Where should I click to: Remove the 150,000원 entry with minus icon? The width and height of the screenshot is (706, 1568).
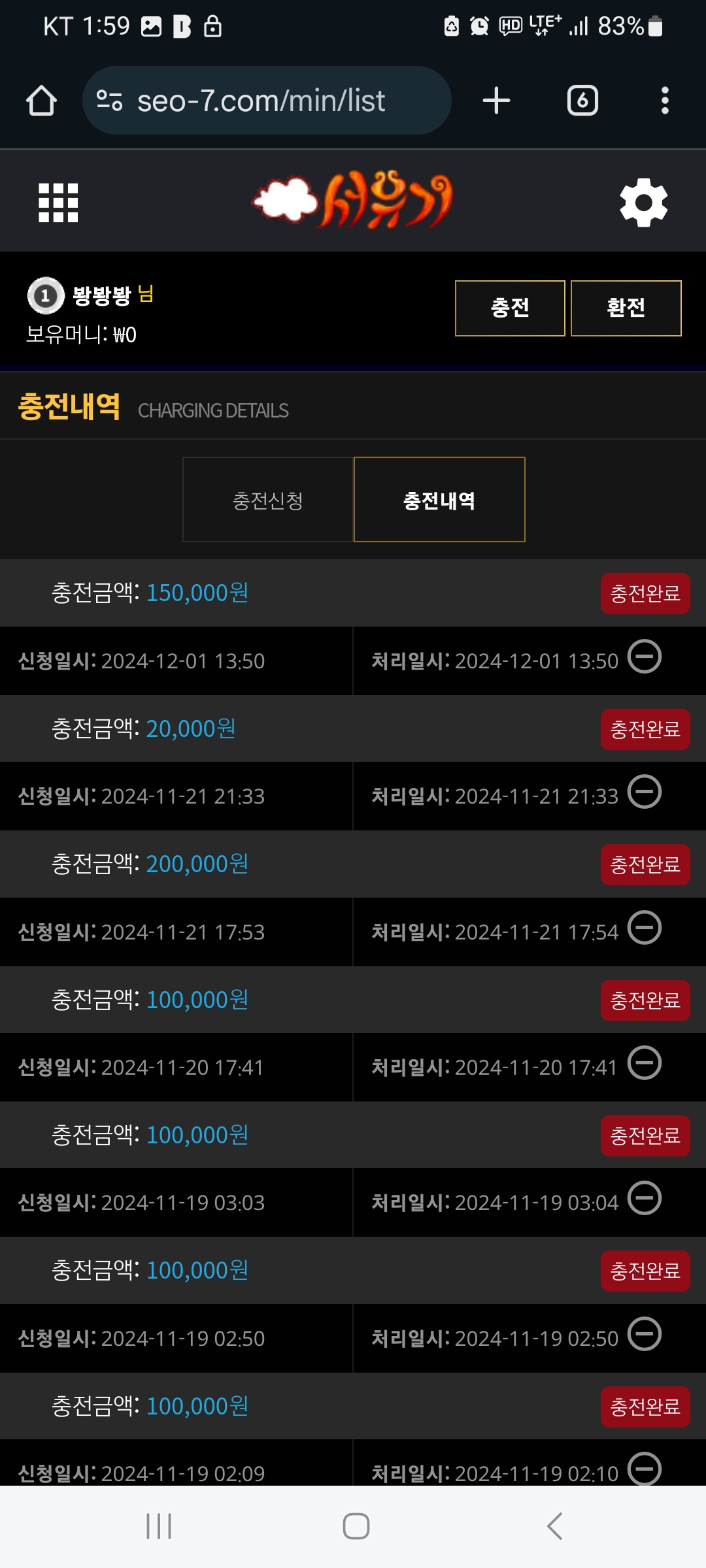[x=645, y=657]
